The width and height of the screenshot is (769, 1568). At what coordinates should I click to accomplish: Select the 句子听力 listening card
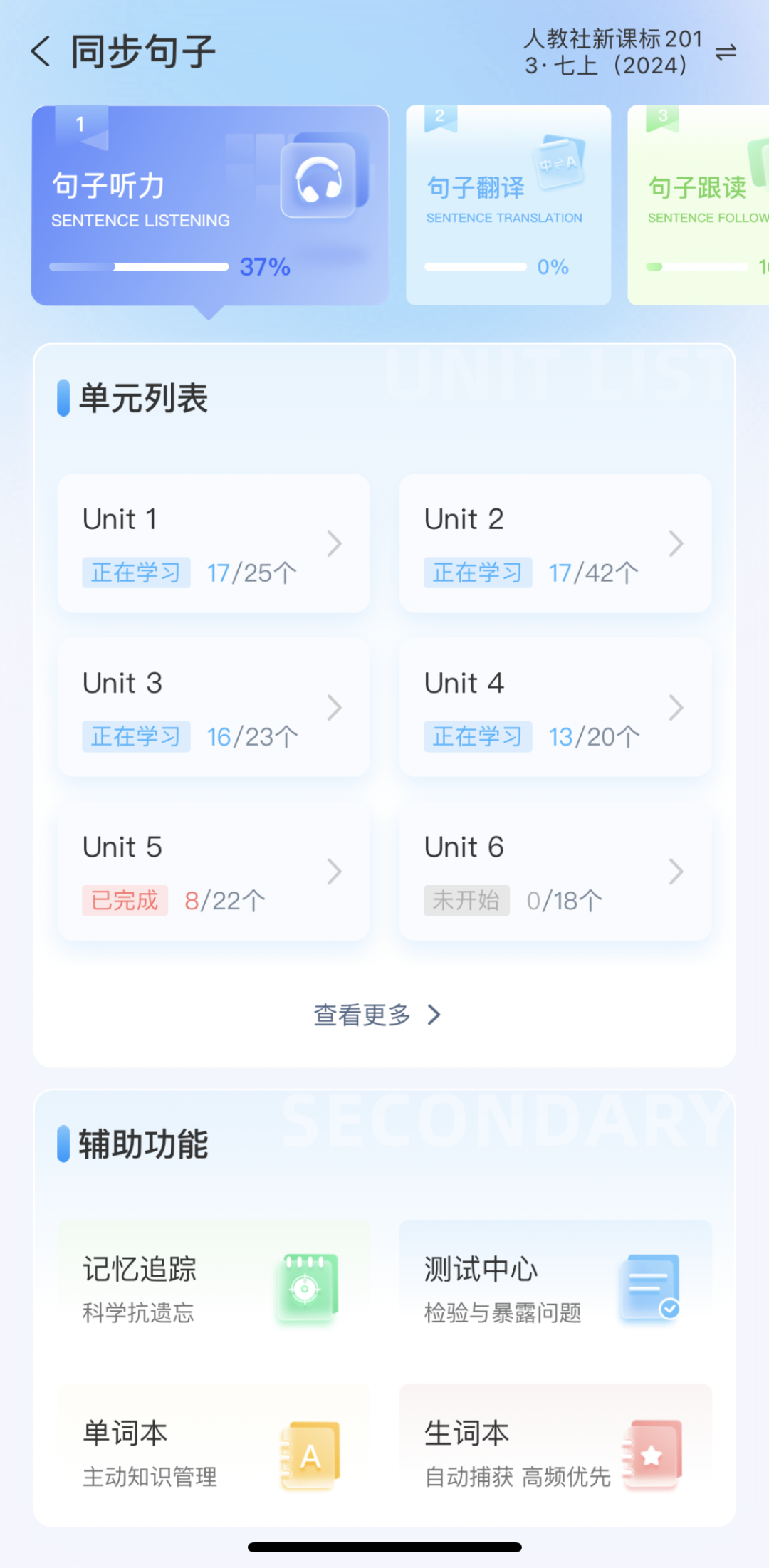(209, 205)
